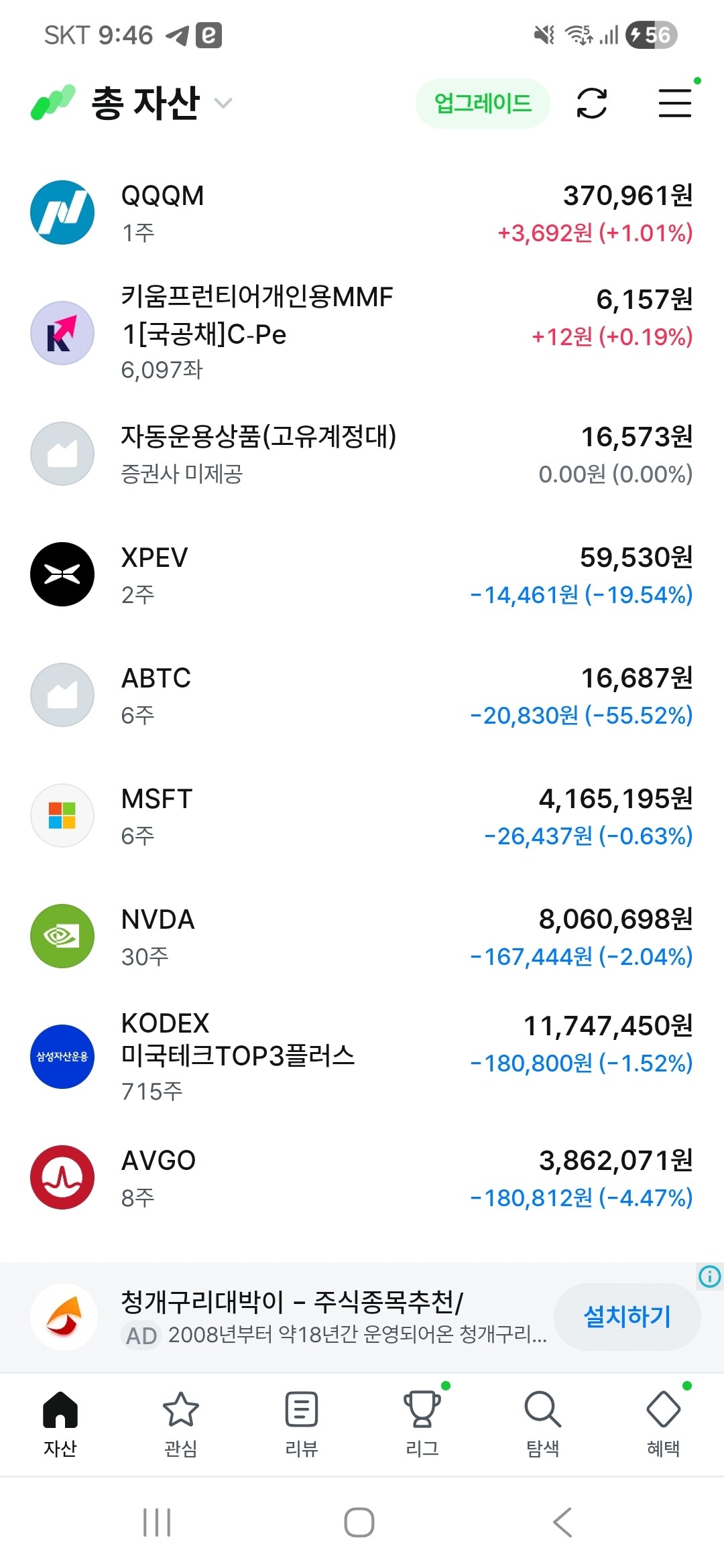This screenshot has width=724, height=1568.
Task: View MSFT stock details
Action: (362, 816)
